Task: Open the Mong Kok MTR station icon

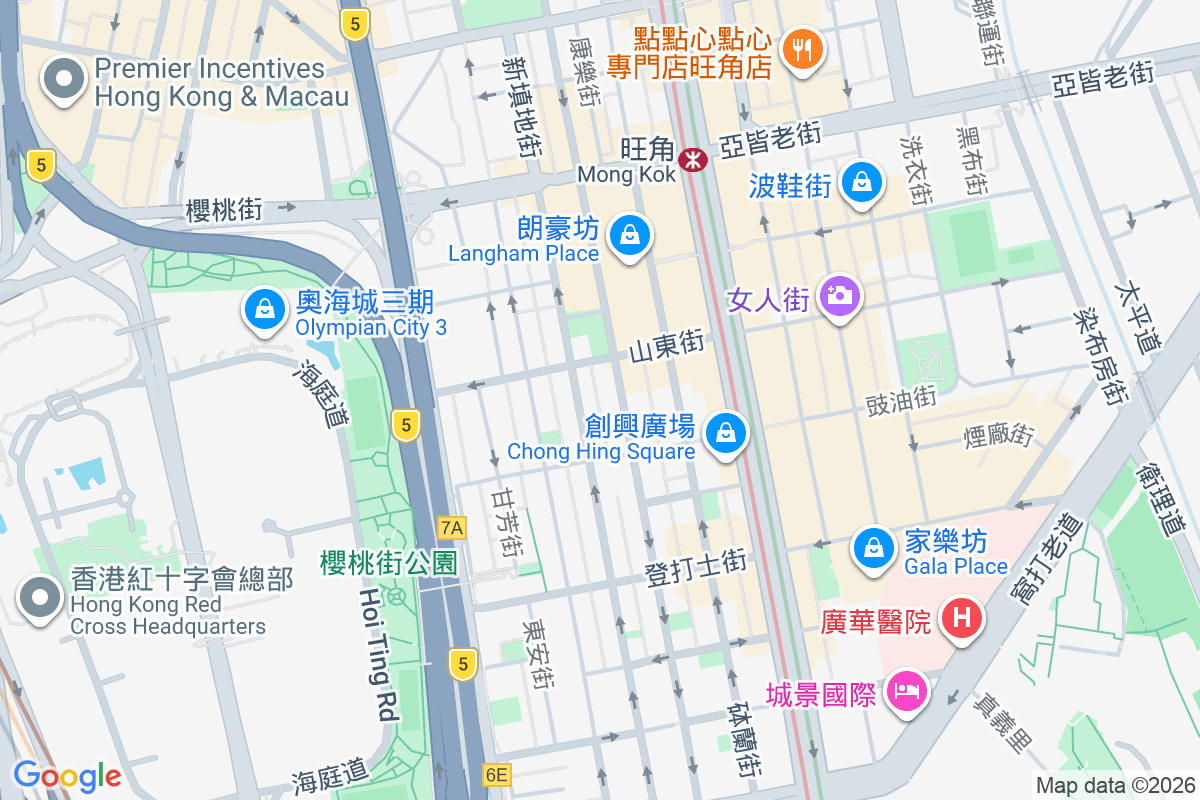Action: click(x=691, y=159)
